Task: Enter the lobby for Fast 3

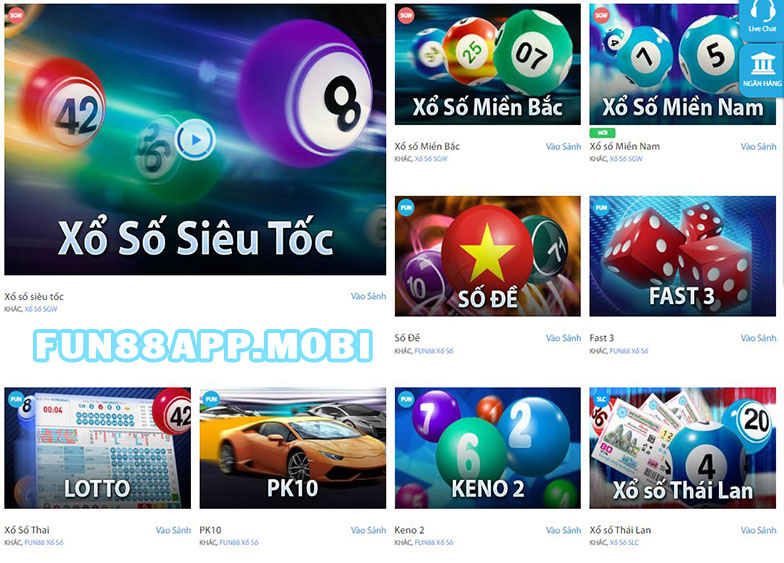Action: click(x=758, y=338)
